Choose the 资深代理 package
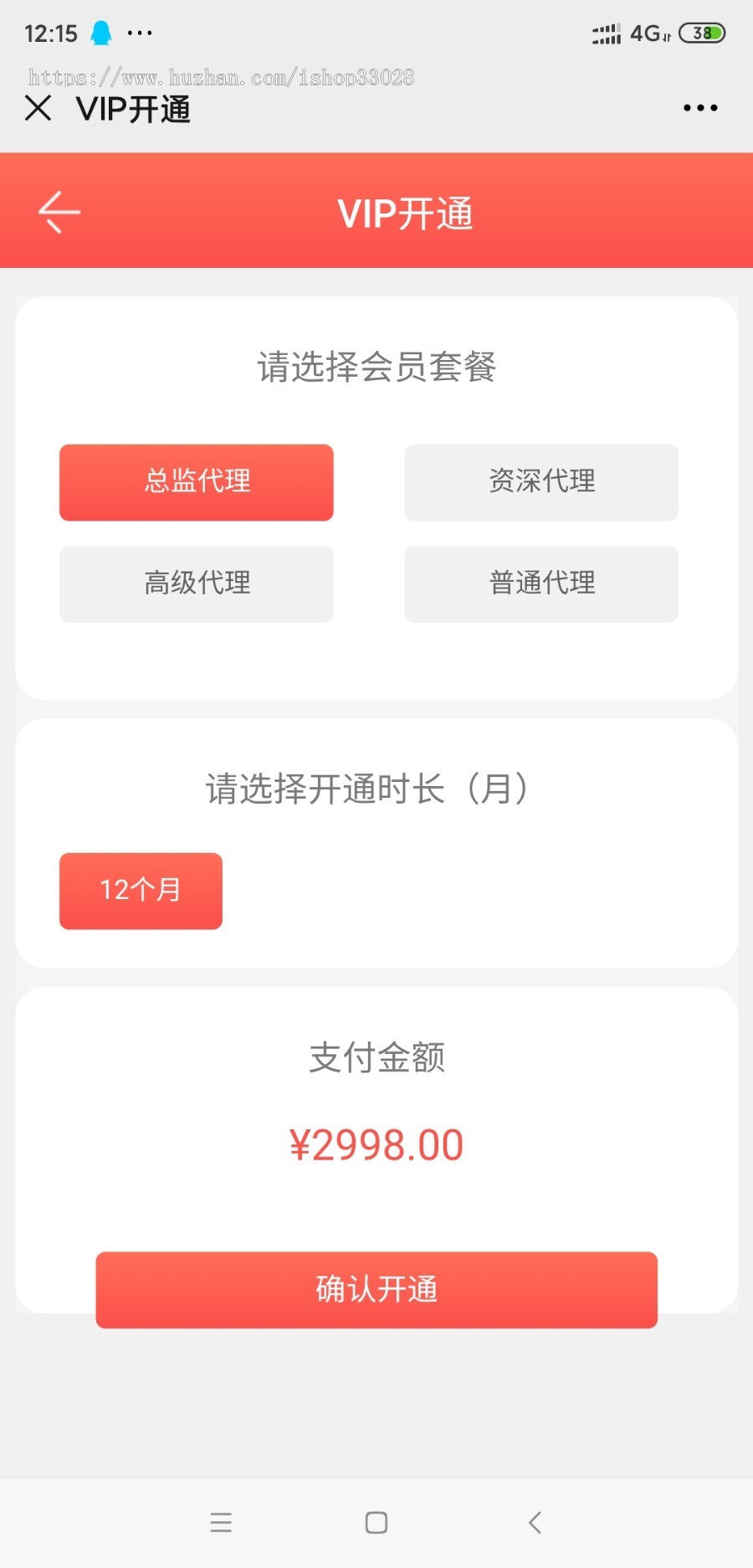The width and height of the screenshot is (753, 1568). (x=541, y=482)
